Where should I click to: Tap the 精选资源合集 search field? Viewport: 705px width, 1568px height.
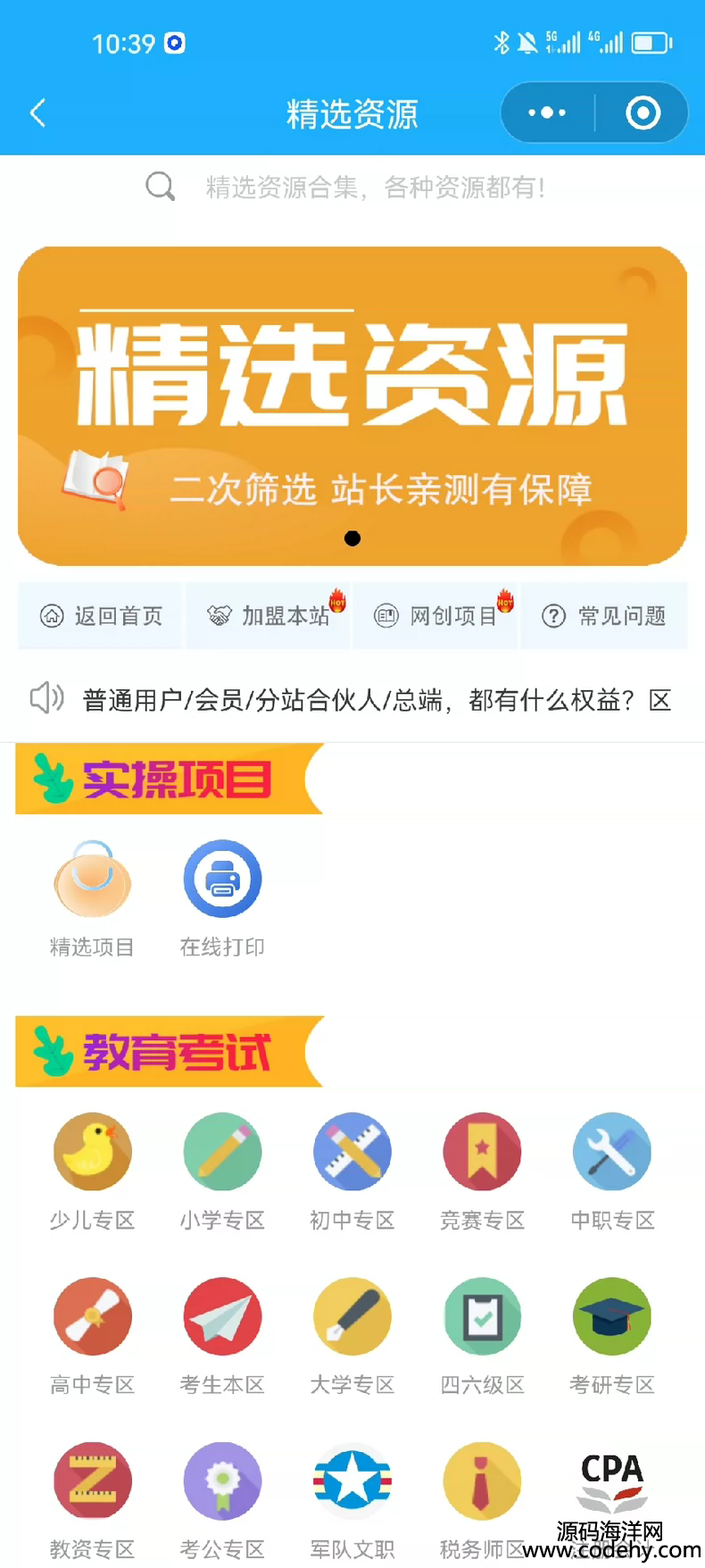point(375,188)
